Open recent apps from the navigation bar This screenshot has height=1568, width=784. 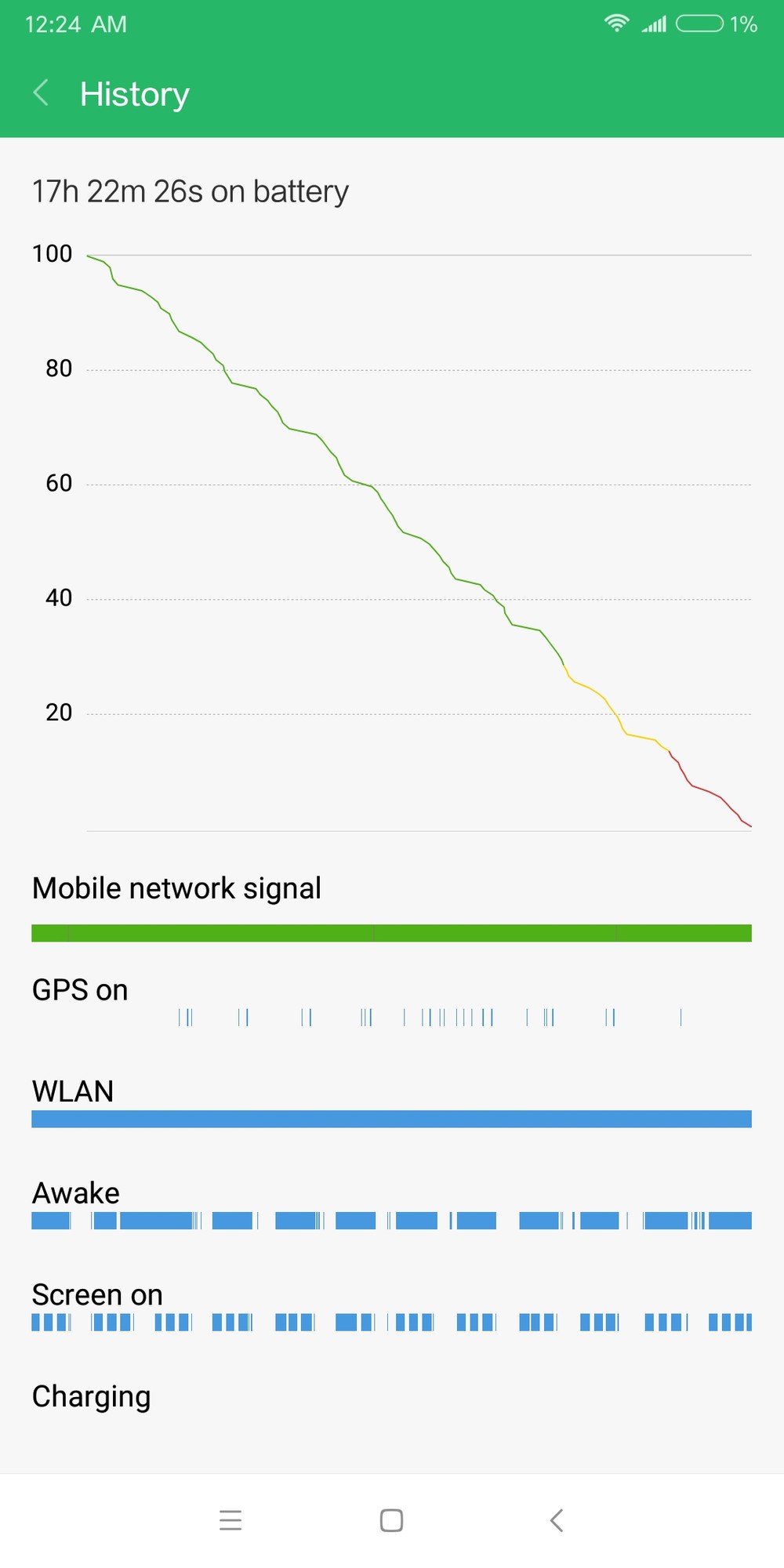tap(230, 1520)
